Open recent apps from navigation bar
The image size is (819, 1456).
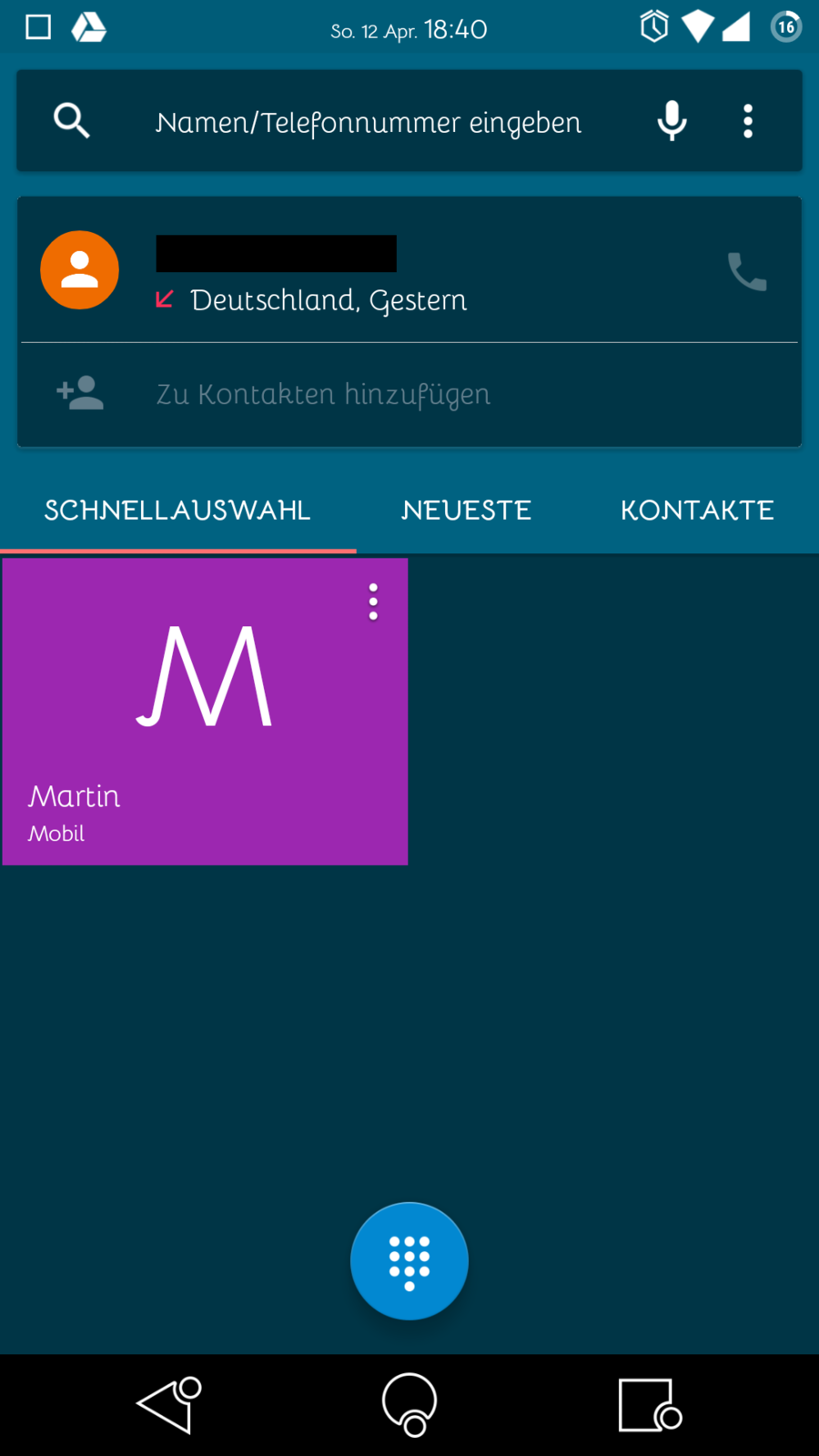(649, 1405)
